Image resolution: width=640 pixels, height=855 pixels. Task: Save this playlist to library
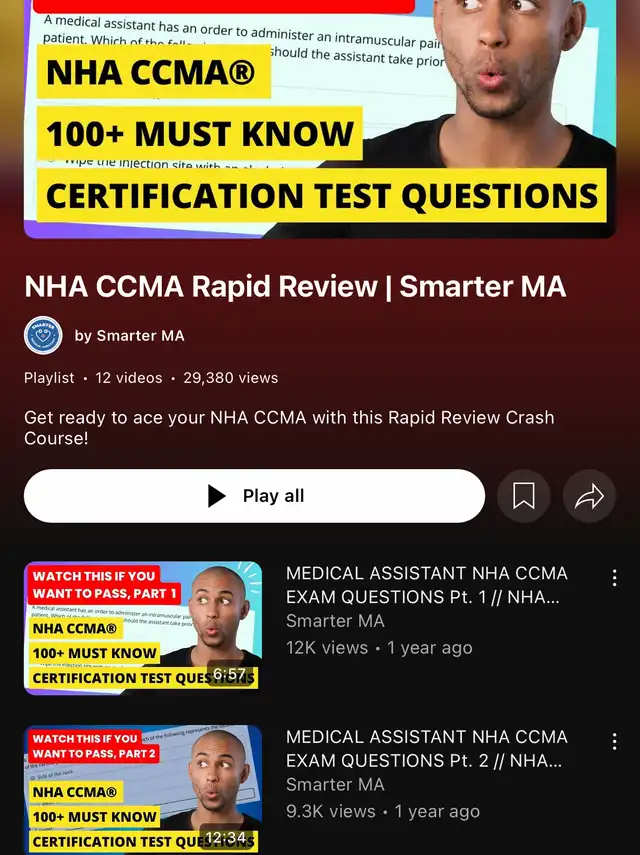coord(523,496)
